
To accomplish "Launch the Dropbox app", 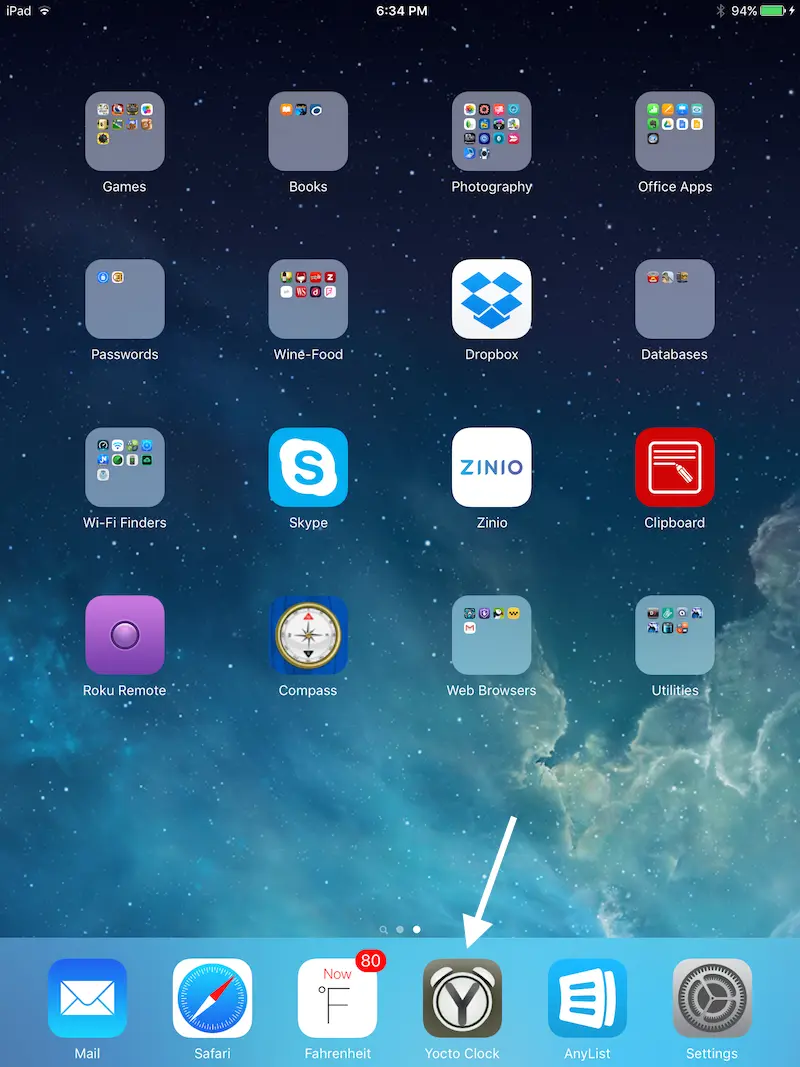I will [x=491, y=299].
